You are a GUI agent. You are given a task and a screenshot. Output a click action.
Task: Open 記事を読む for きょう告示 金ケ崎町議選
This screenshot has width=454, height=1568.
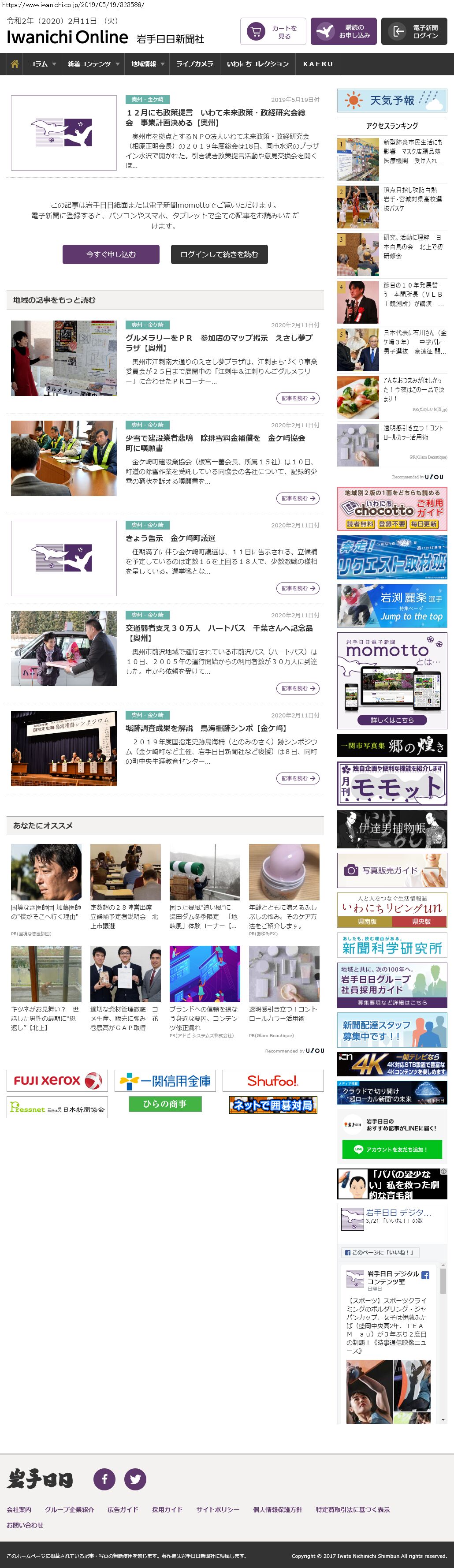tap(298, 589)
